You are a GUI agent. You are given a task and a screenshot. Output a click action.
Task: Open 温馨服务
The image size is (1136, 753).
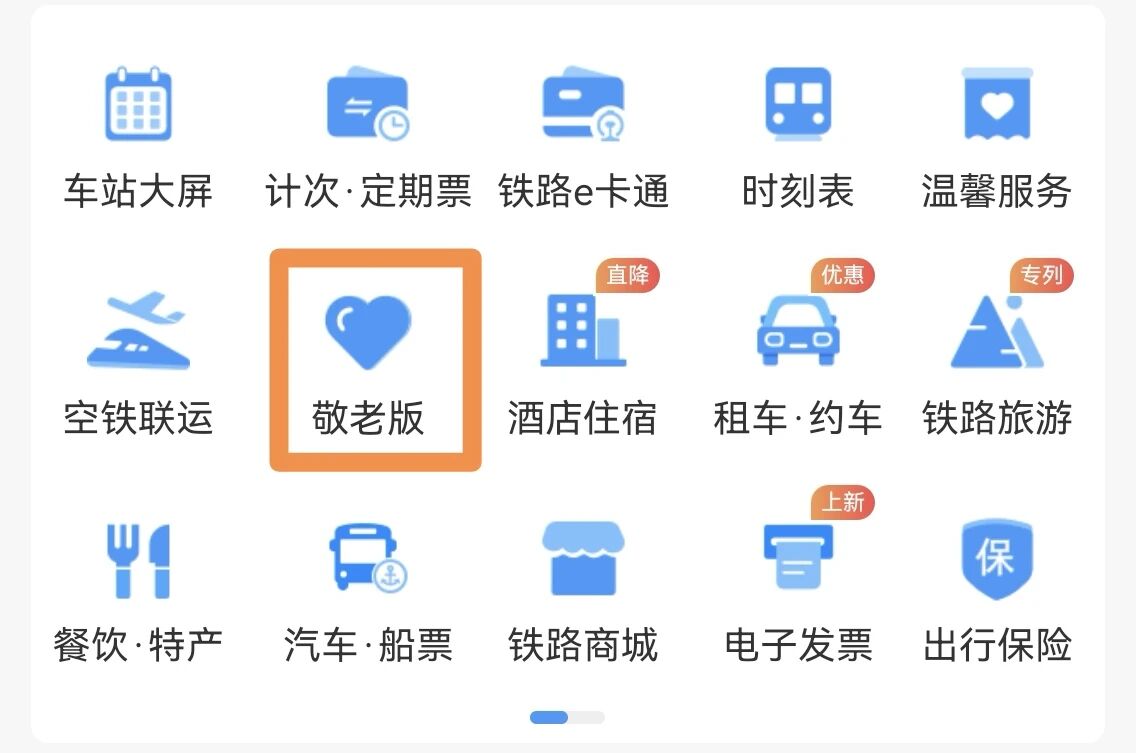(996, 138)
